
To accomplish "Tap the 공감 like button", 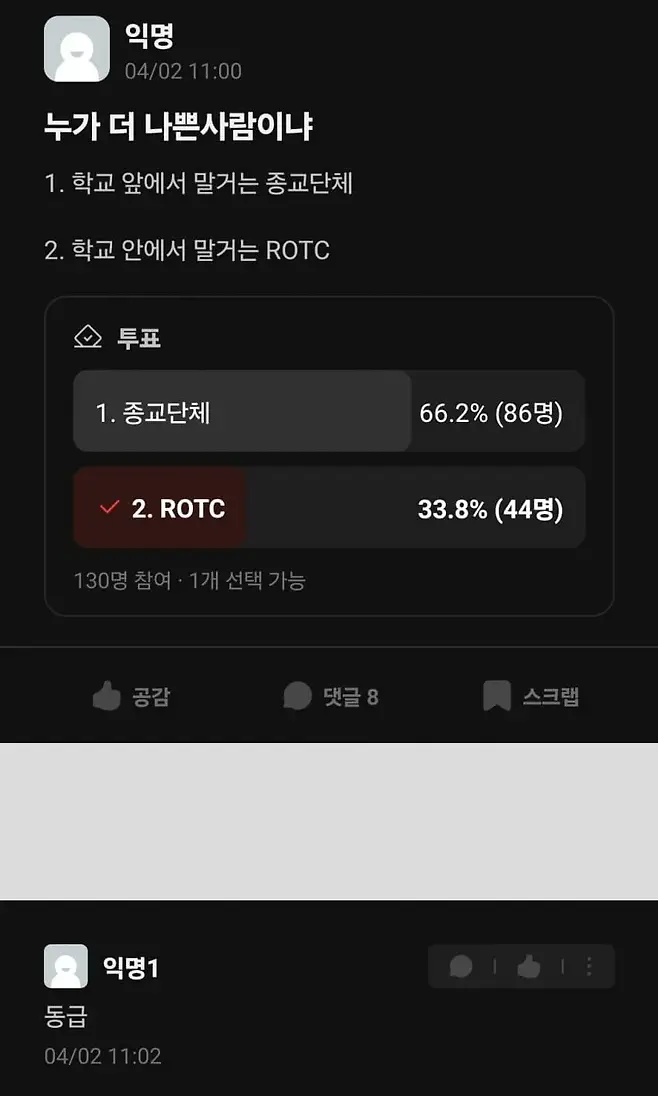I will [x=131, y=696].
